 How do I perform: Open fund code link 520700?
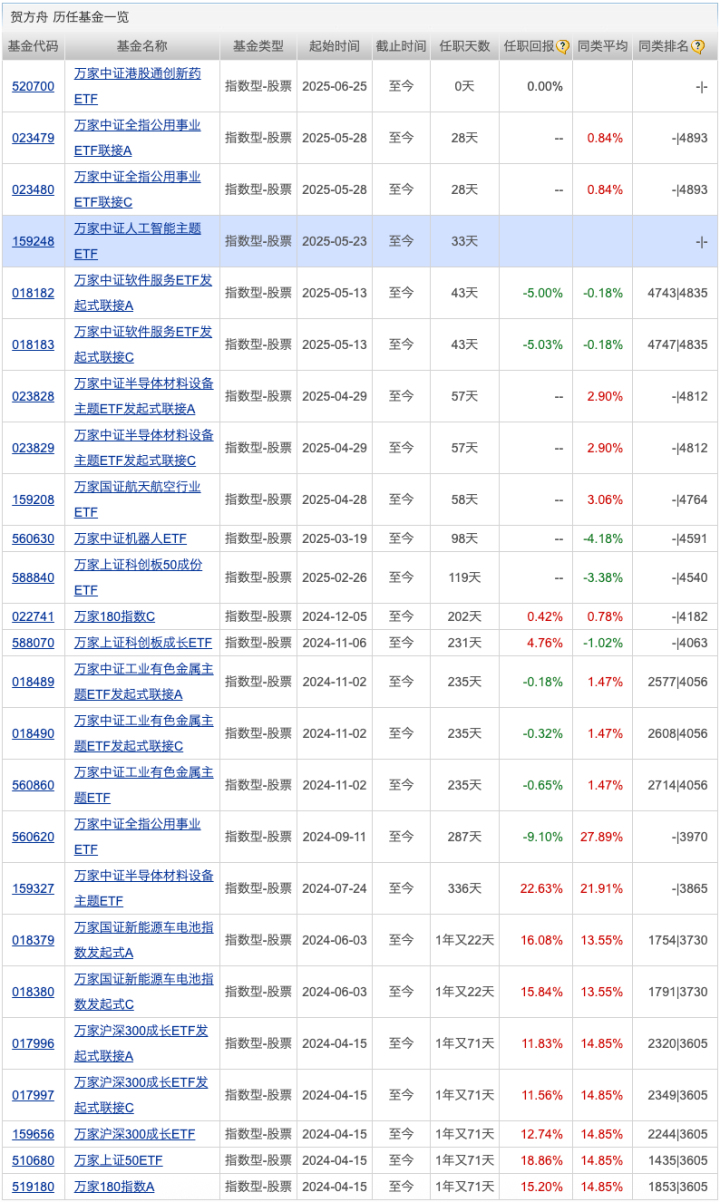pyautogui.click(x=33, y=87)
